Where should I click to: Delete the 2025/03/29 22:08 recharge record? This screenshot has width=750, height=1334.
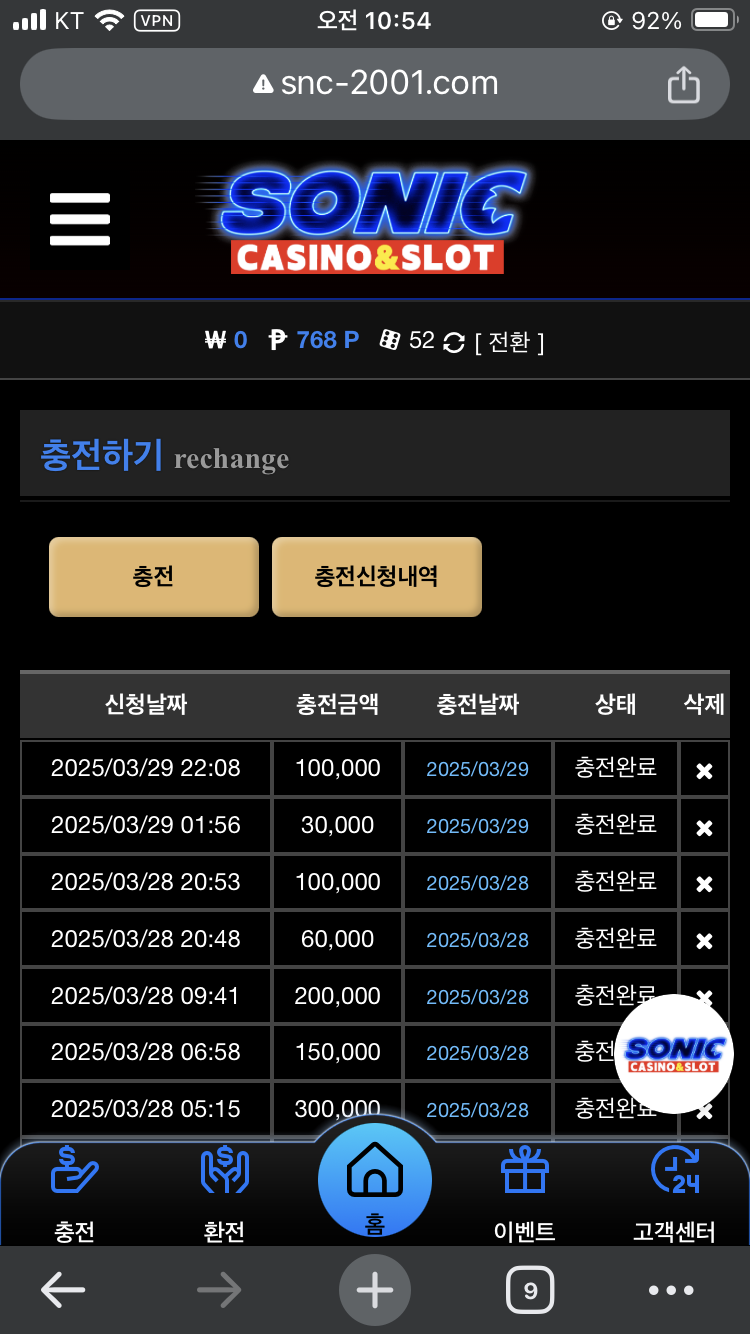[704, 770]
